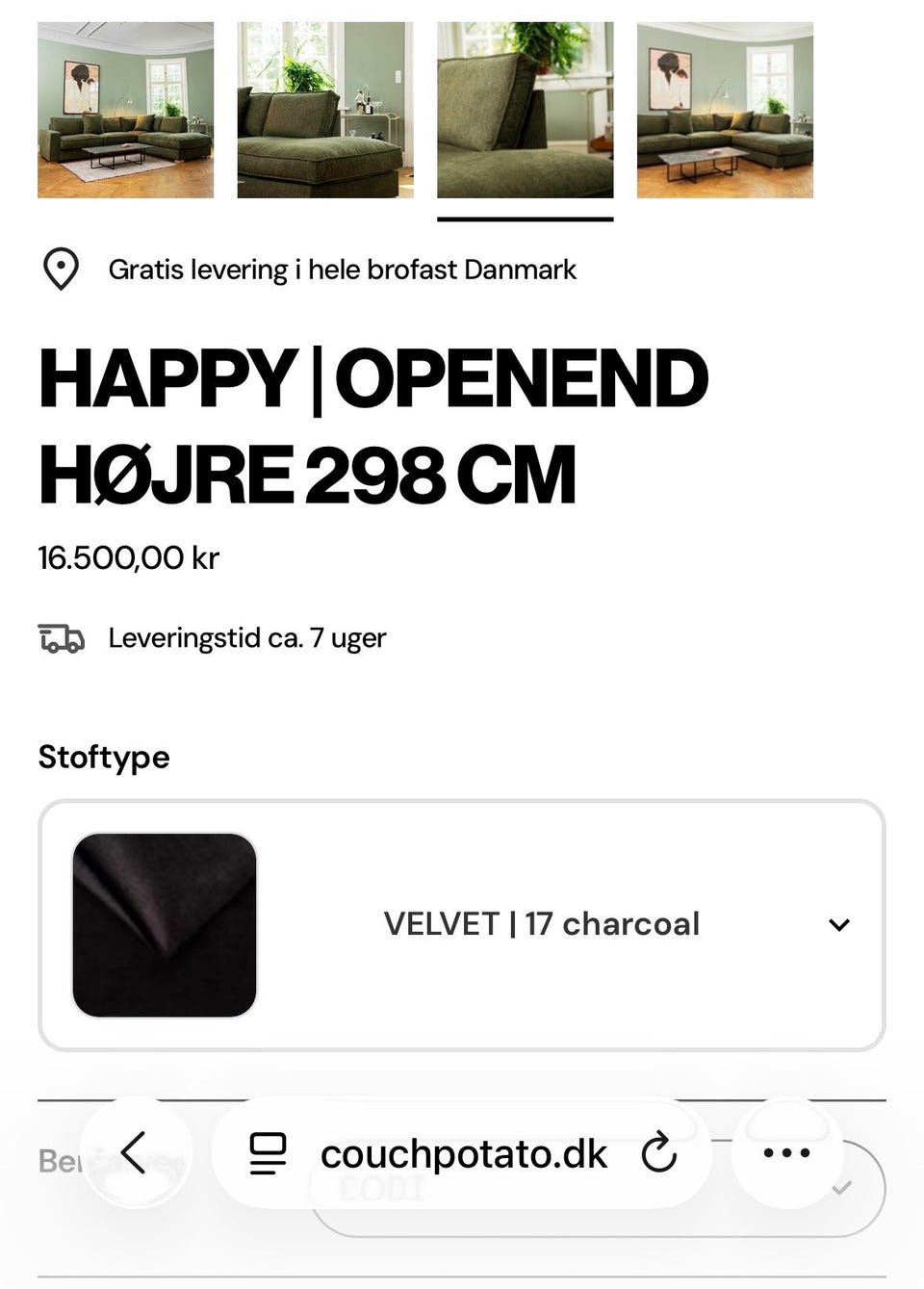Tap the delivery truck icon
This screenshot has width=924, height=1289.
pos(63,637)
